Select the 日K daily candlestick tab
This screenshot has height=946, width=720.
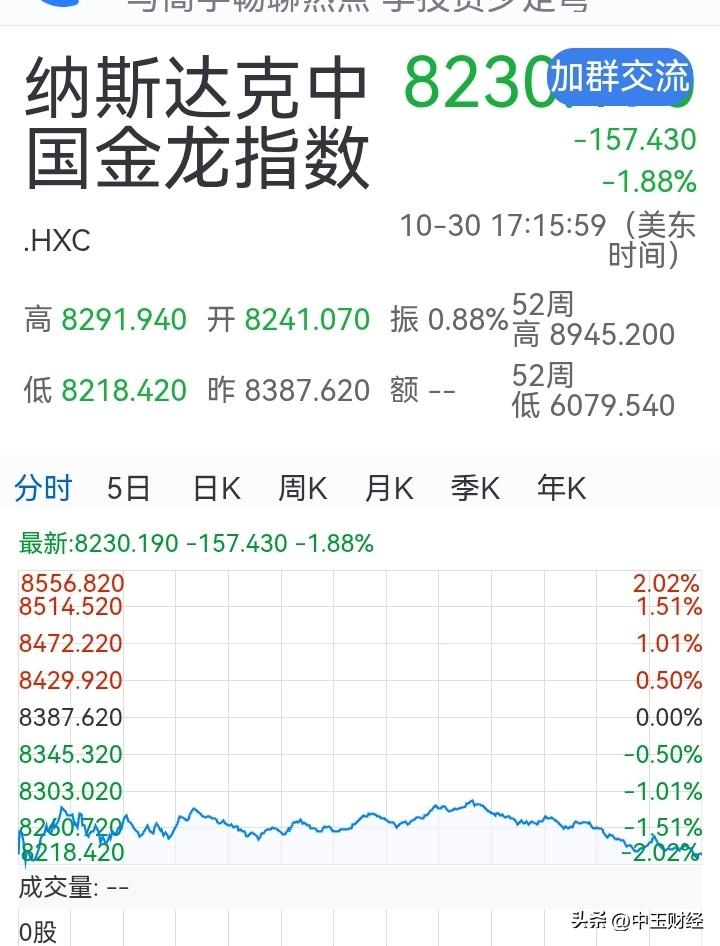[216, 488]
